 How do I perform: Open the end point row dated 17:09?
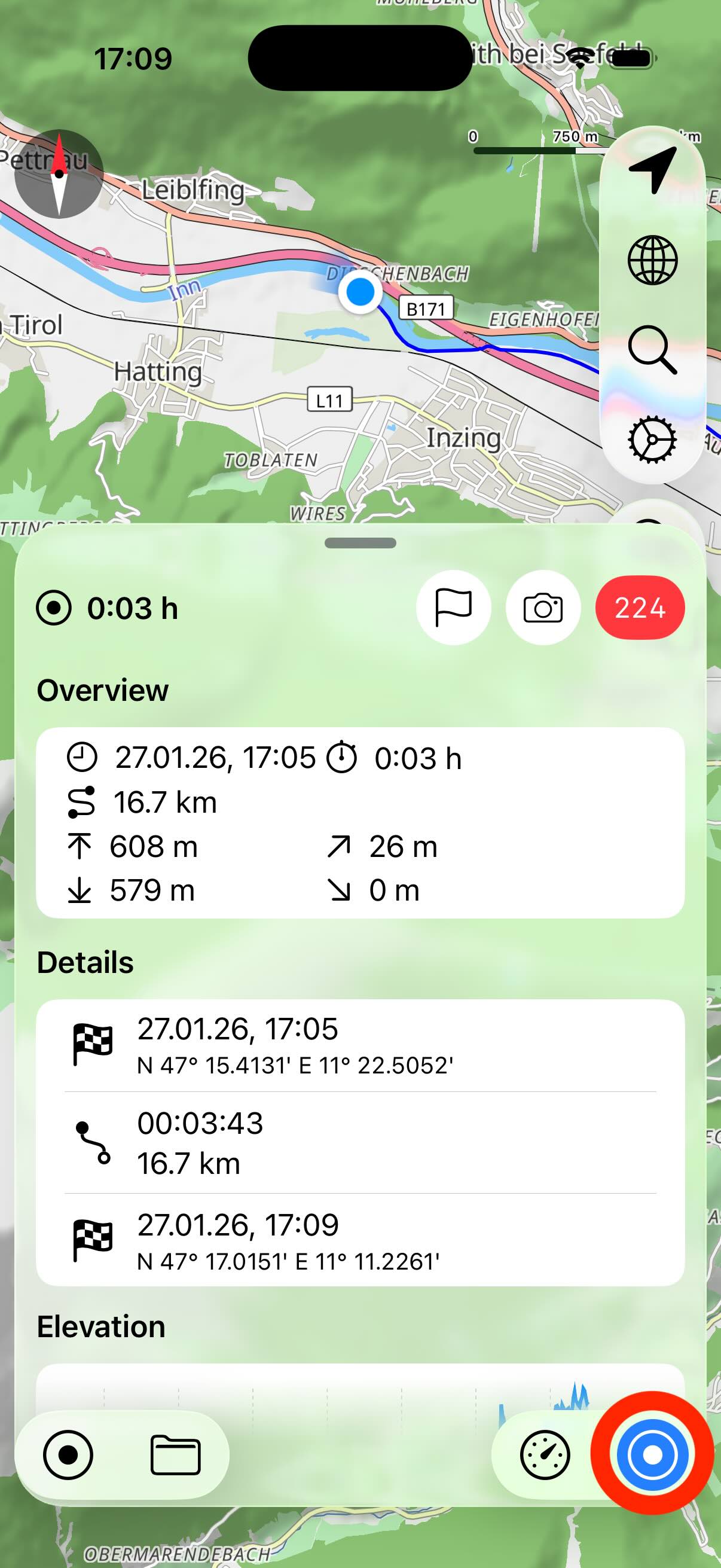(360, 1240)
